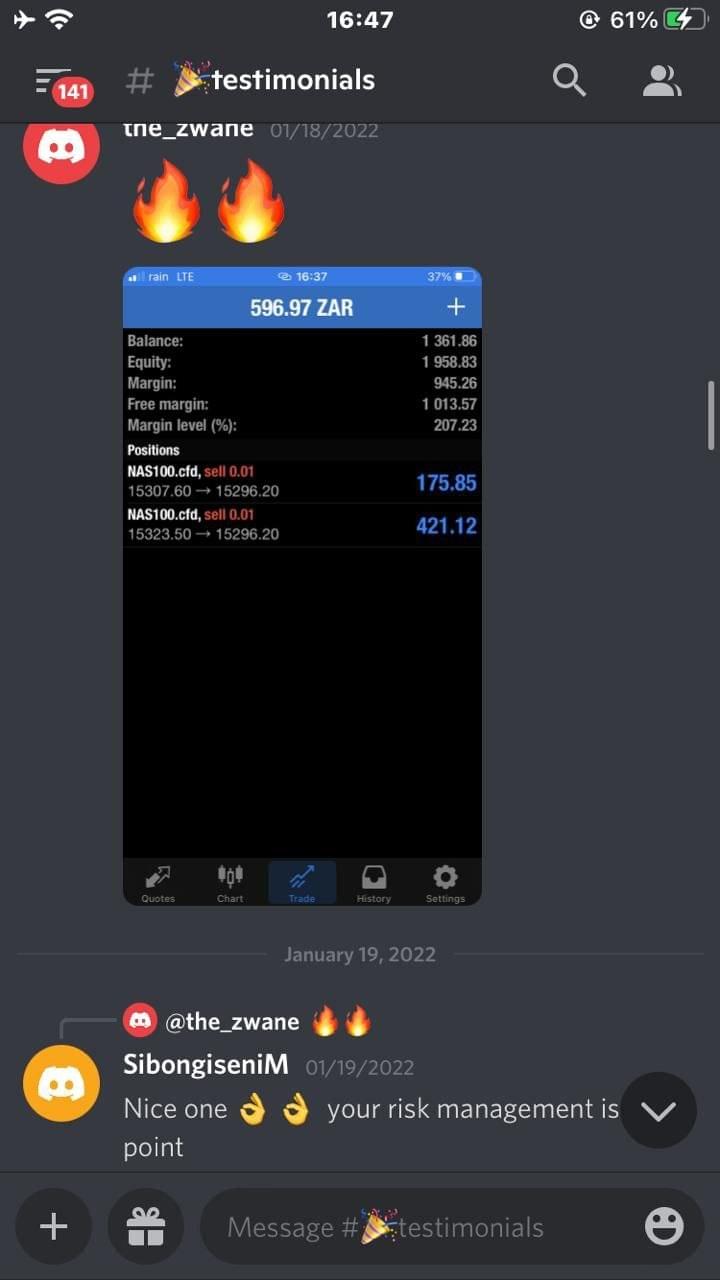Screen dimensions: 720x1280
Task: Open the gift button
Action: (x=145, y=1226)
